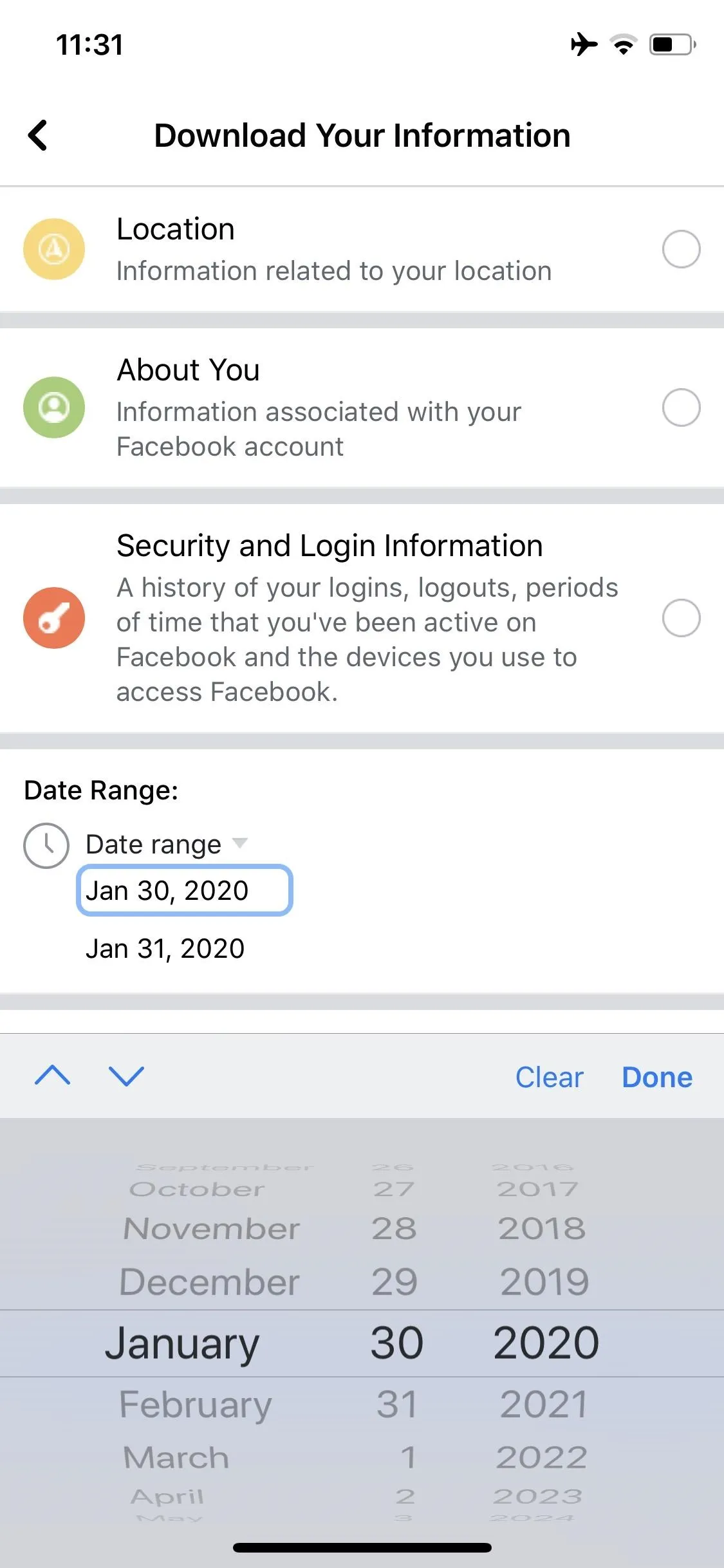Choose year 2019 in the picker
The image size is (724, 1568).
(544, 1282)
